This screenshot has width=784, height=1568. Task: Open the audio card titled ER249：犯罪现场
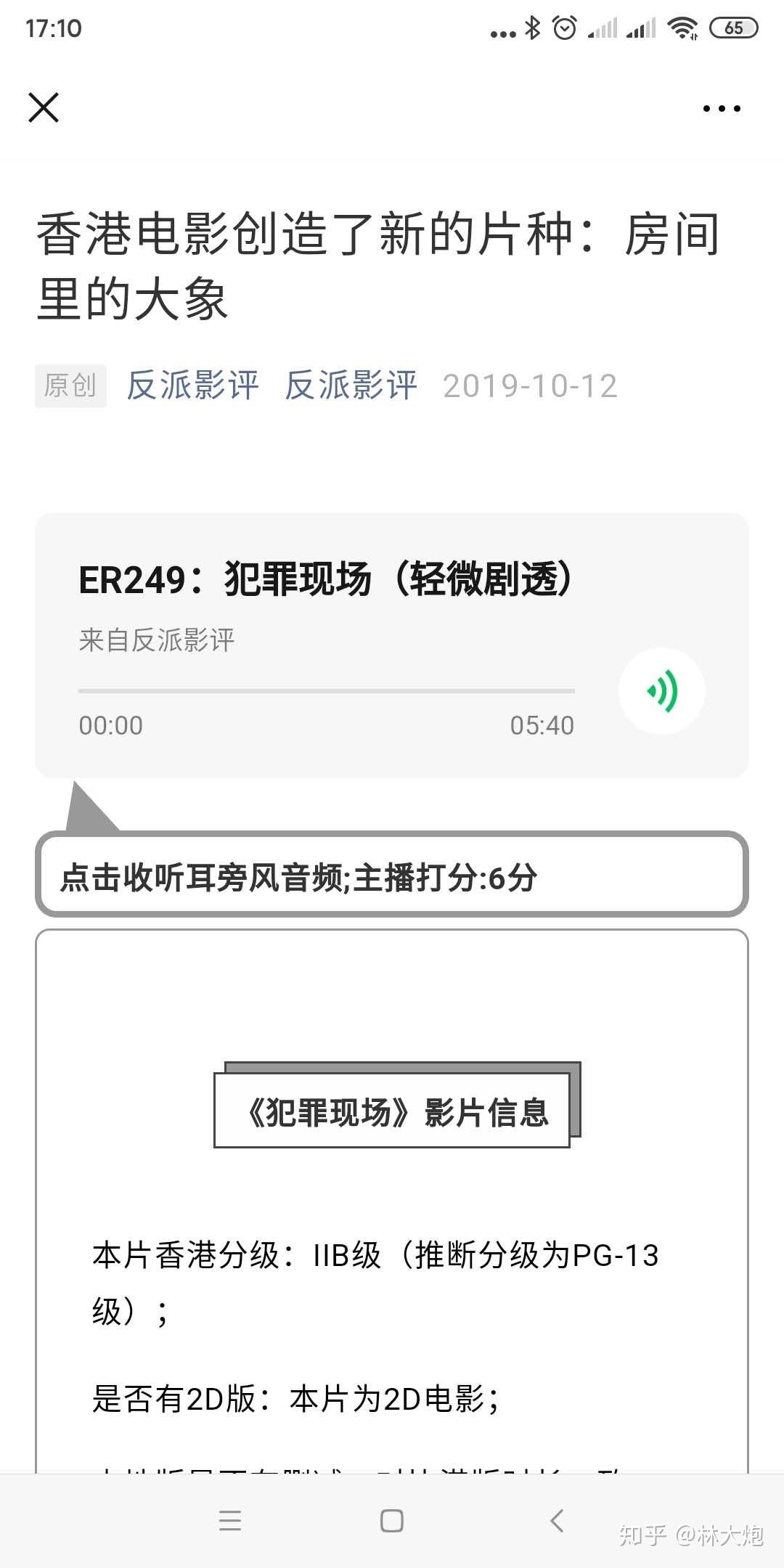327,579
